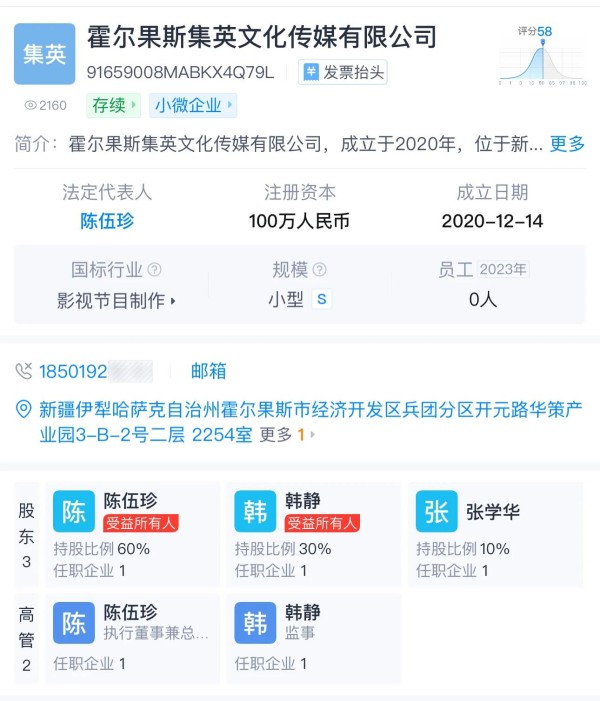Open legal representative 陈伍珍's profile
This screenshot has height=701, width=600.
[107, 221]
